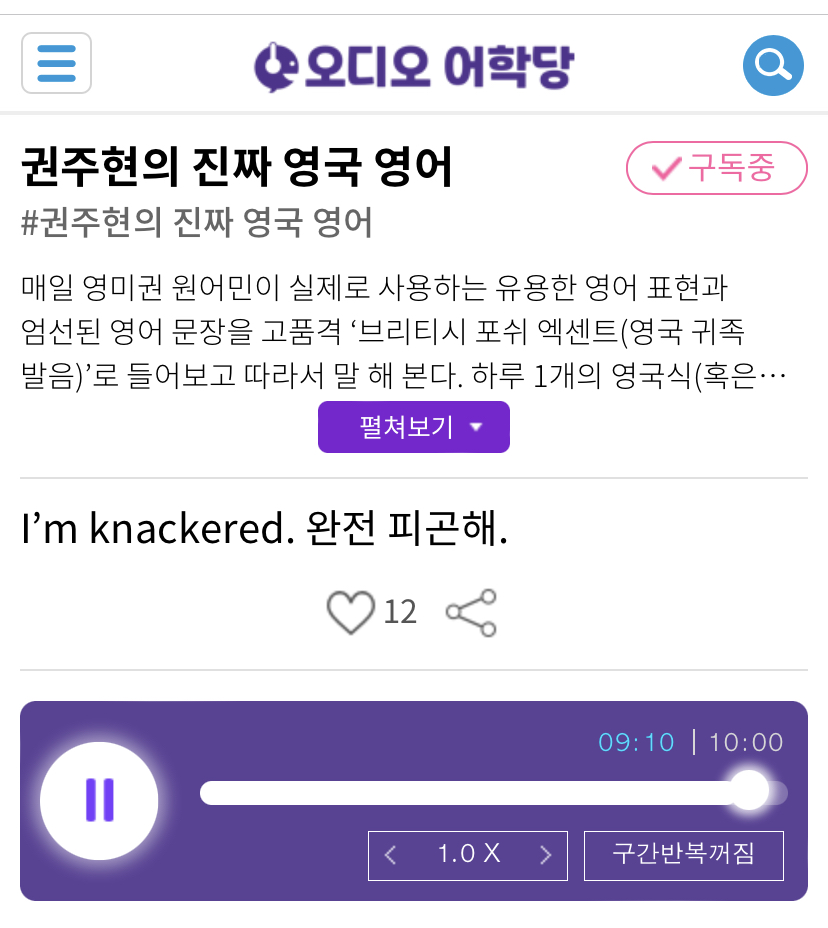The width and height of the screenshot is (828, 928).
Task: Open the share icon
Action: click(x=471, y=611)
